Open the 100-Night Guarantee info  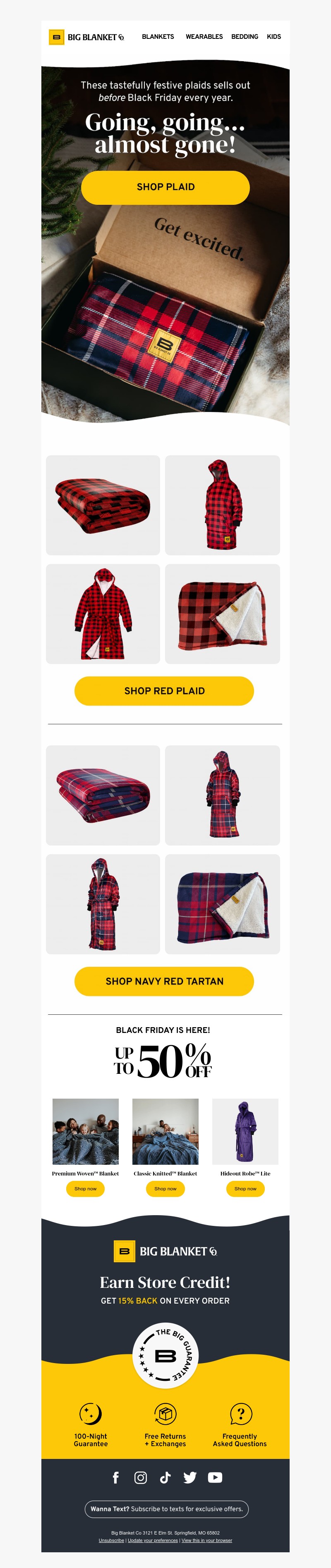pyautogui.click(x=90, y=1425)
